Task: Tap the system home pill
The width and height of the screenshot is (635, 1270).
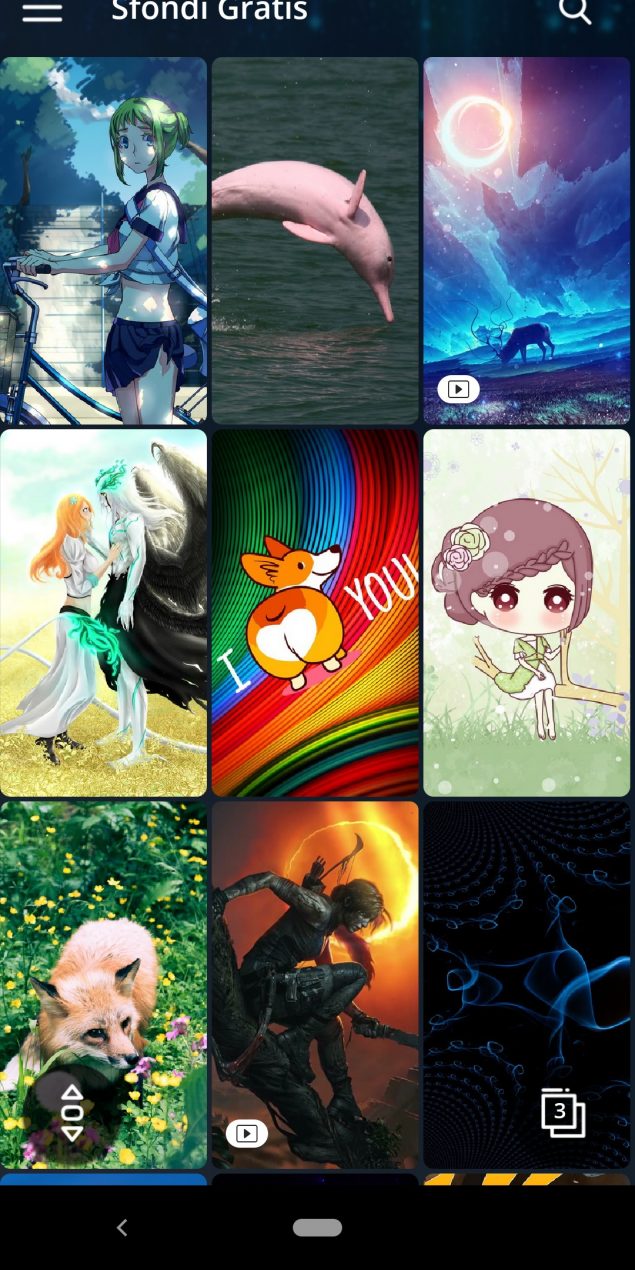Action: [x=317, y=1227]
